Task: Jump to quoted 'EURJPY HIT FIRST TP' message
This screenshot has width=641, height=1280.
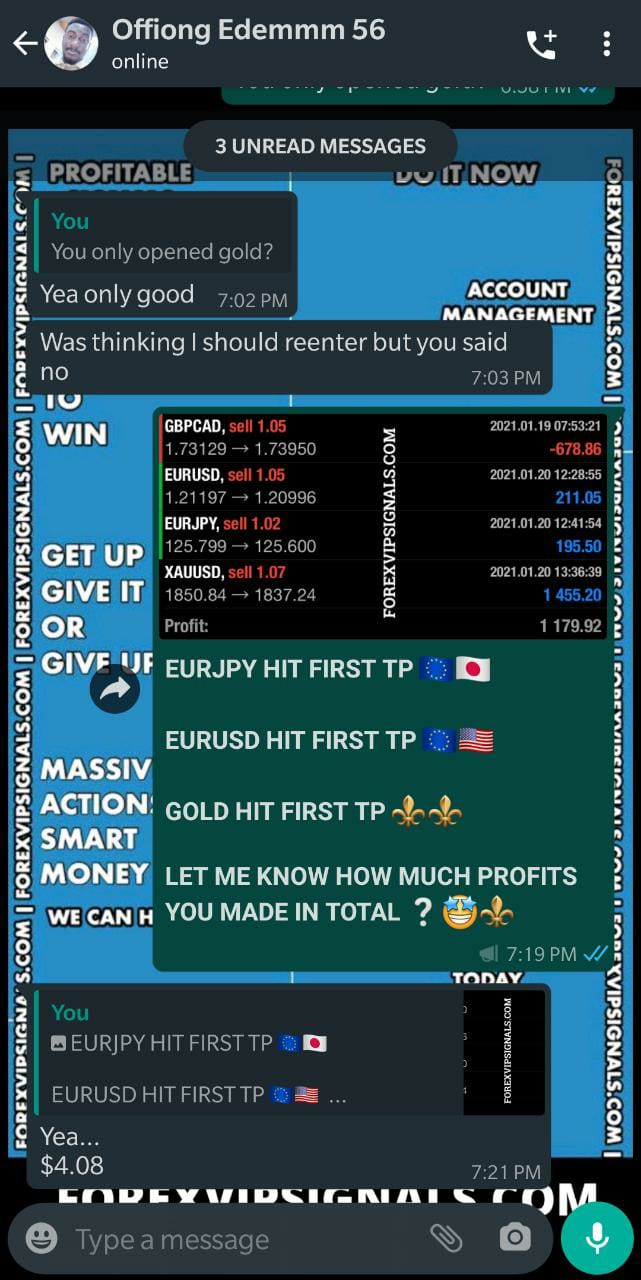Action: tap(250, 1056)
